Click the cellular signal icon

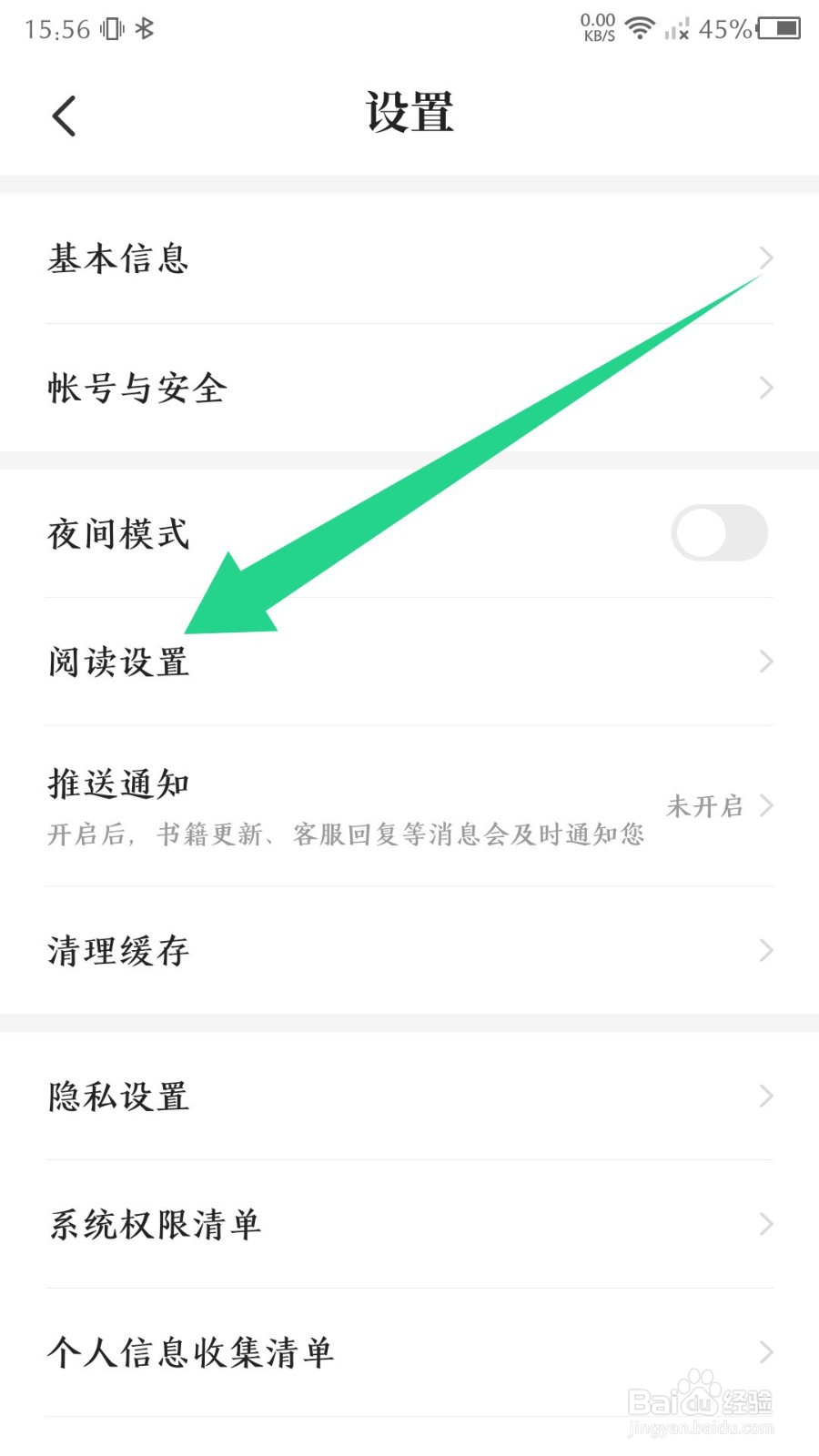tap(679, 30)
